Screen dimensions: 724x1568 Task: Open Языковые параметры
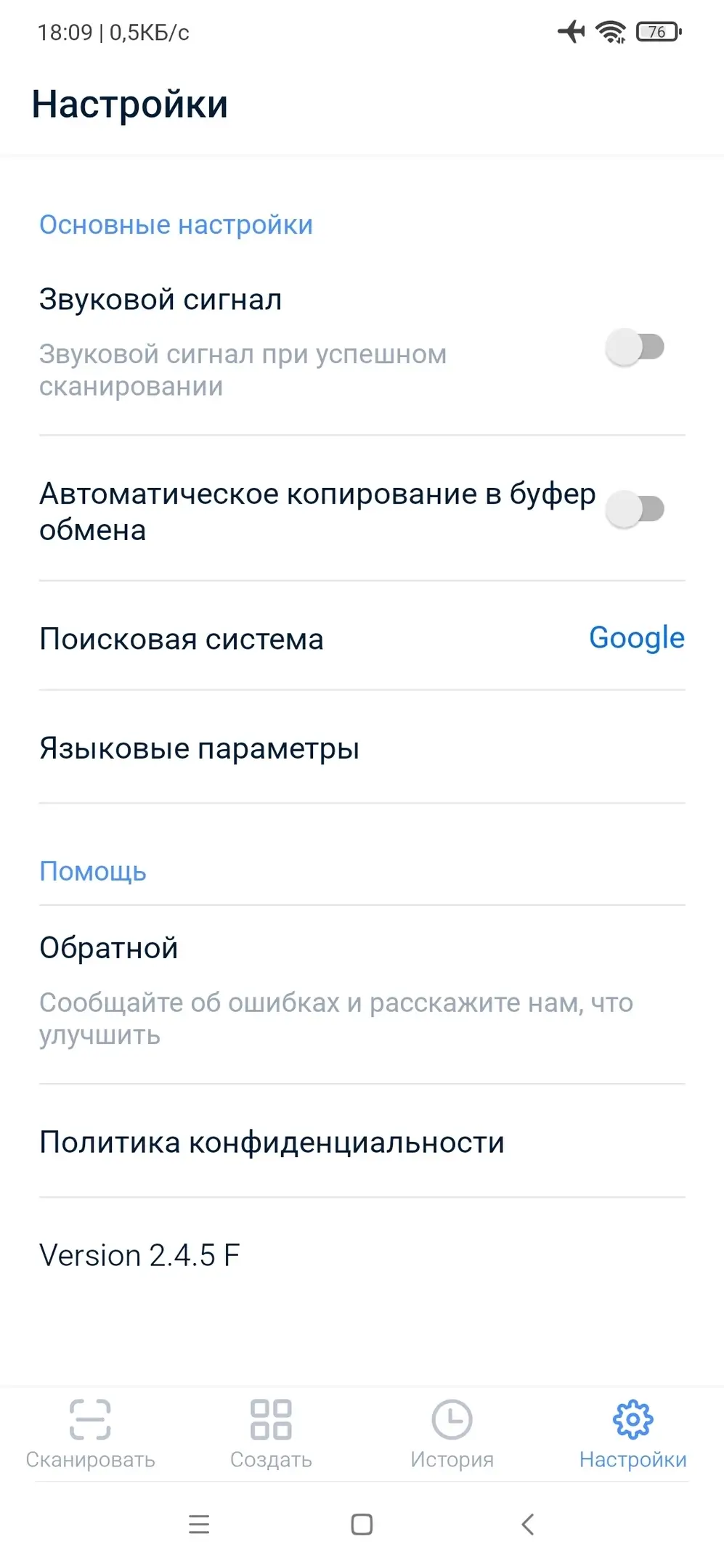click(x=362, y=748)
